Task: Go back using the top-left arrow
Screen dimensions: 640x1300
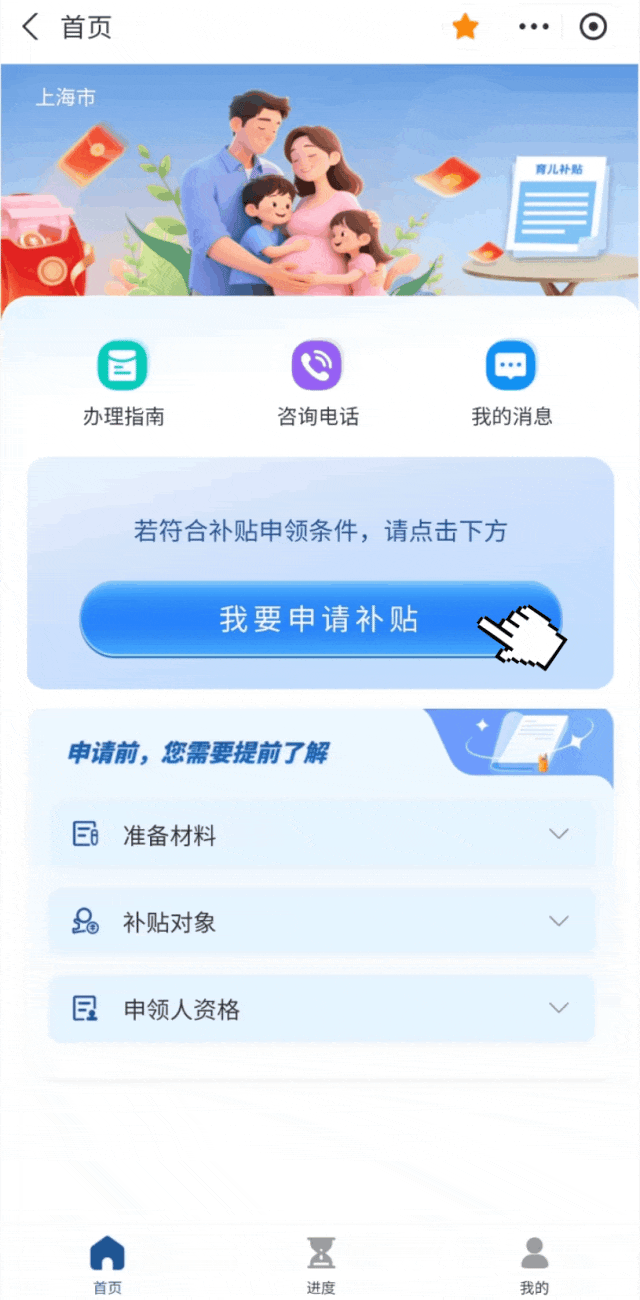Action: 30,27
